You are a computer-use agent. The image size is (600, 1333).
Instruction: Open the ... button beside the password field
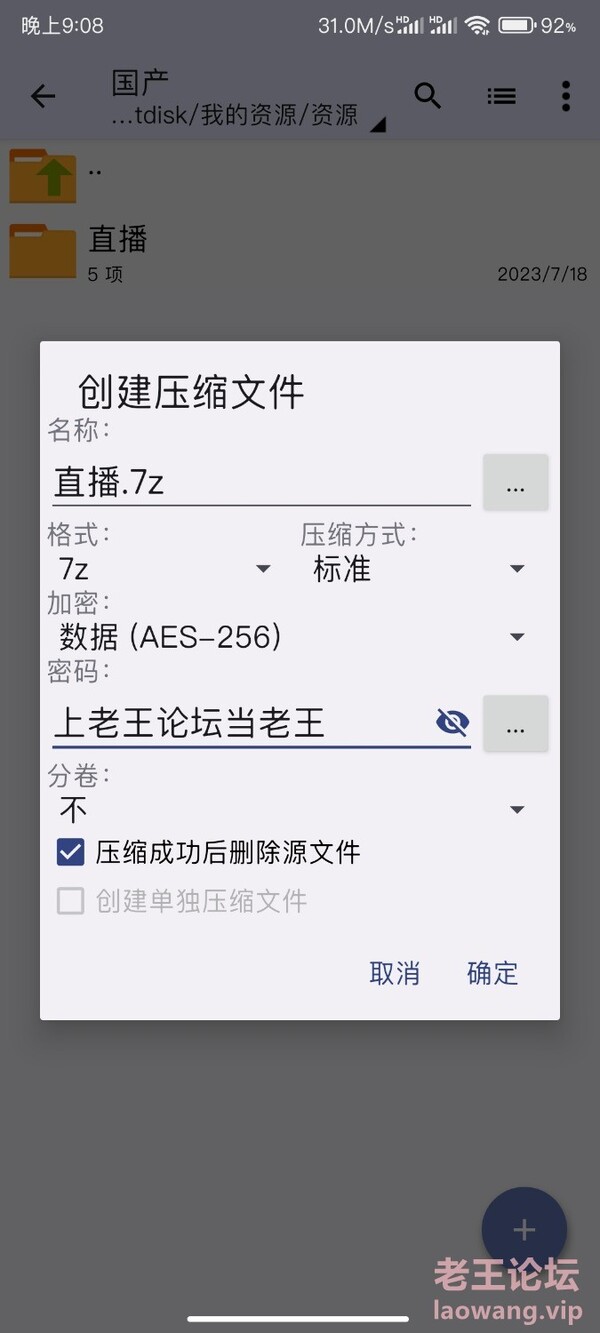[x=515, y=723]
